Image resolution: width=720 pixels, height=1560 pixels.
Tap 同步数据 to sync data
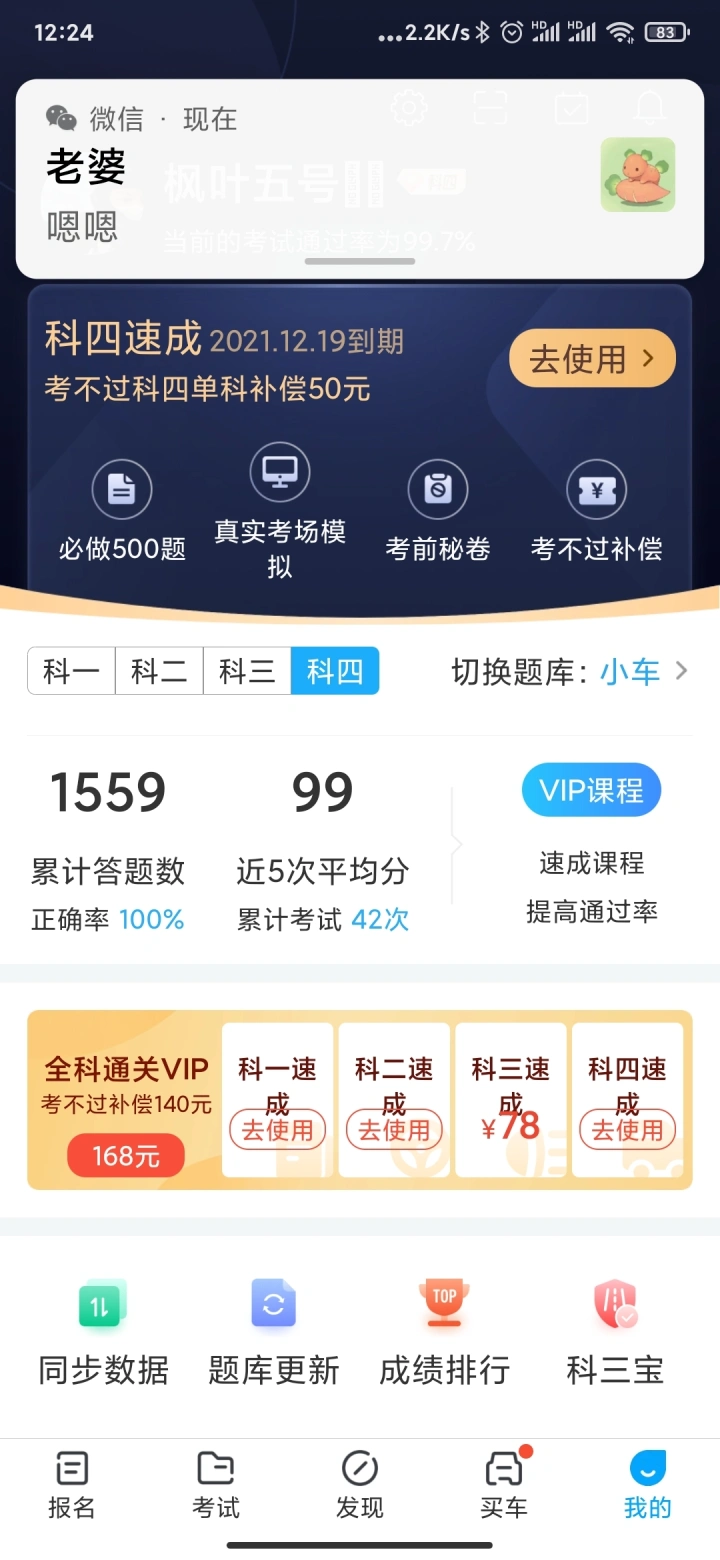point(104,1332)
